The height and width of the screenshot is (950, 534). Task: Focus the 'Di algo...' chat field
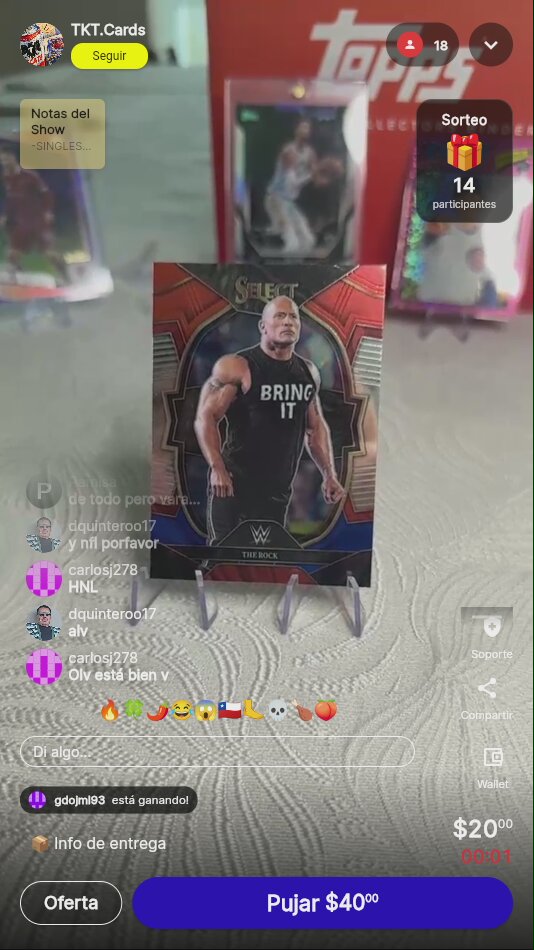[x=217, y=752]
